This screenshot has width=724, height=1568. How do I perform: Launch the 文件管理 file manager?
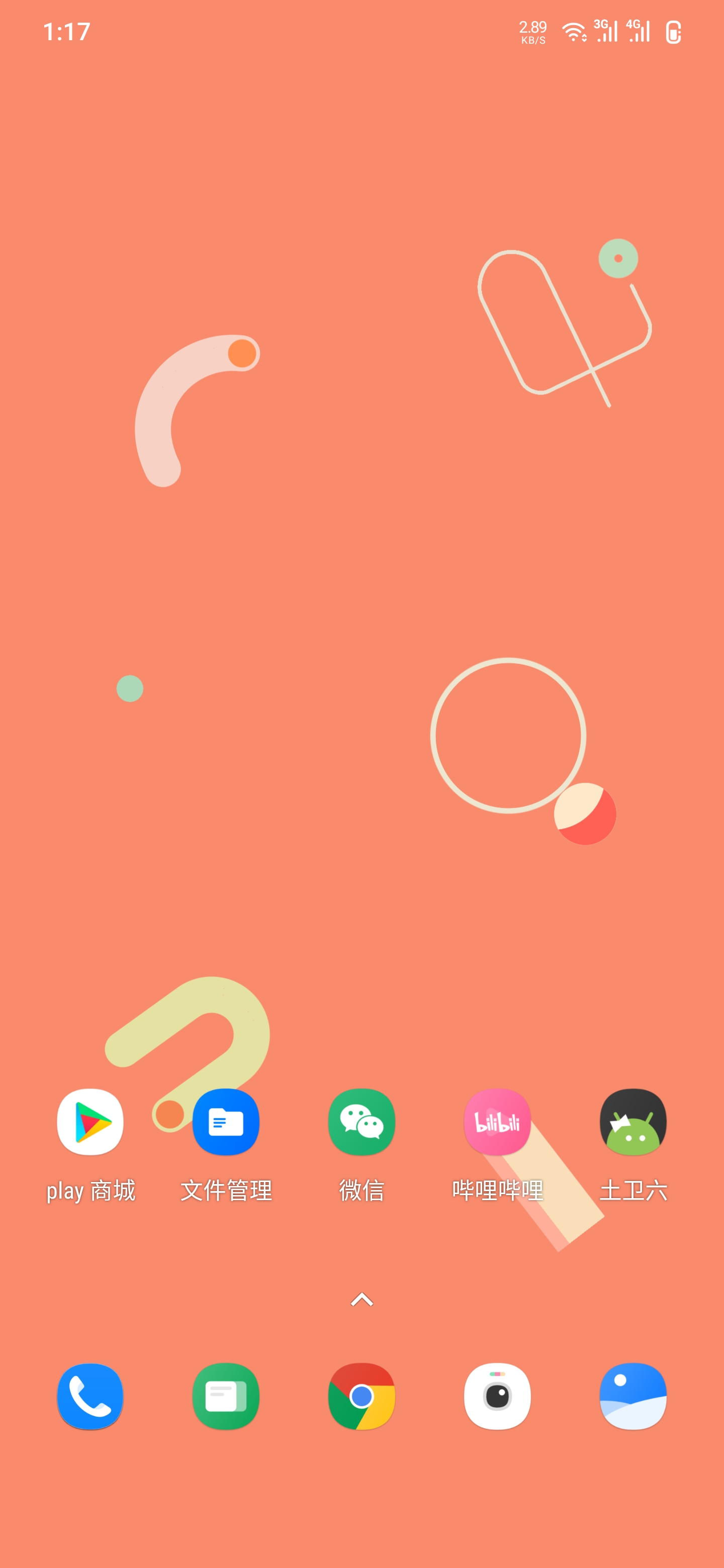pyautogui.click(x=226, y=1122)
